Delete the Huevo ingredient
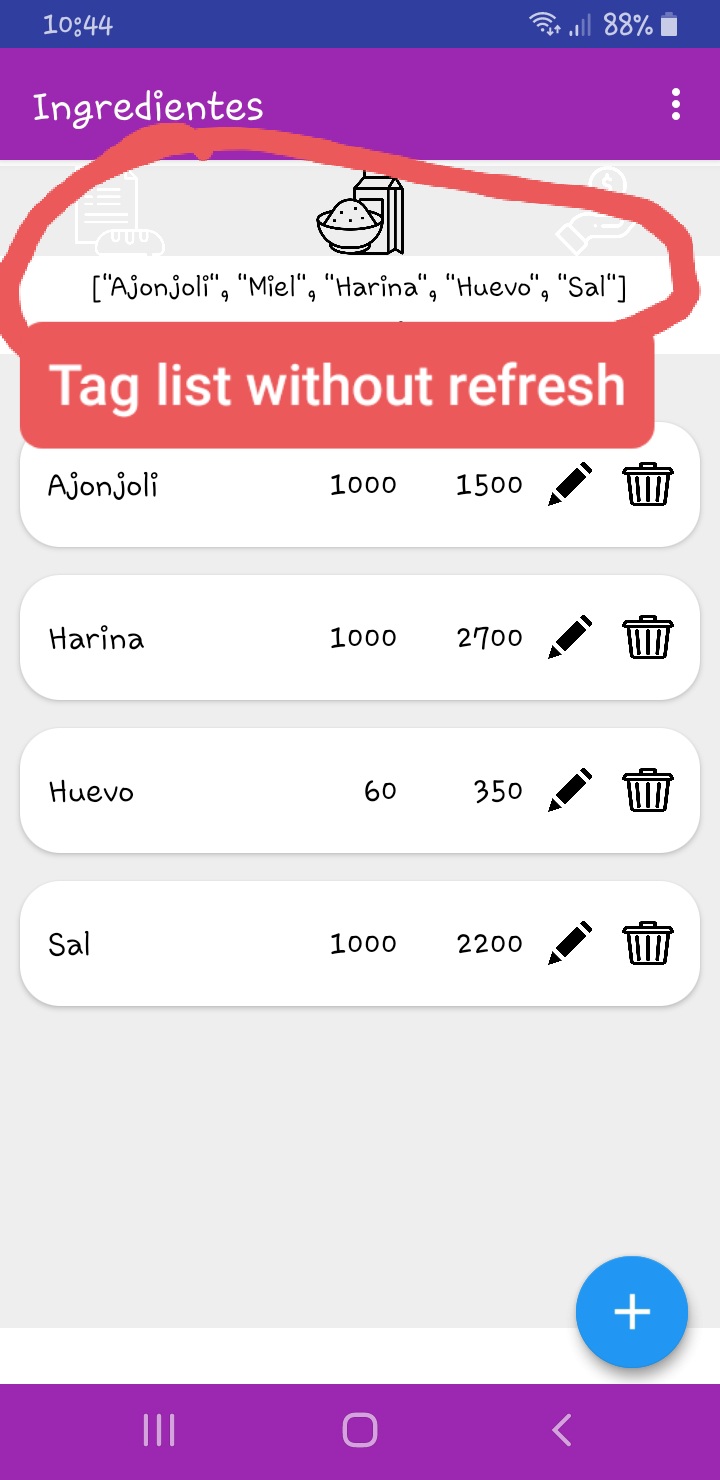 (x=649, y=791)
